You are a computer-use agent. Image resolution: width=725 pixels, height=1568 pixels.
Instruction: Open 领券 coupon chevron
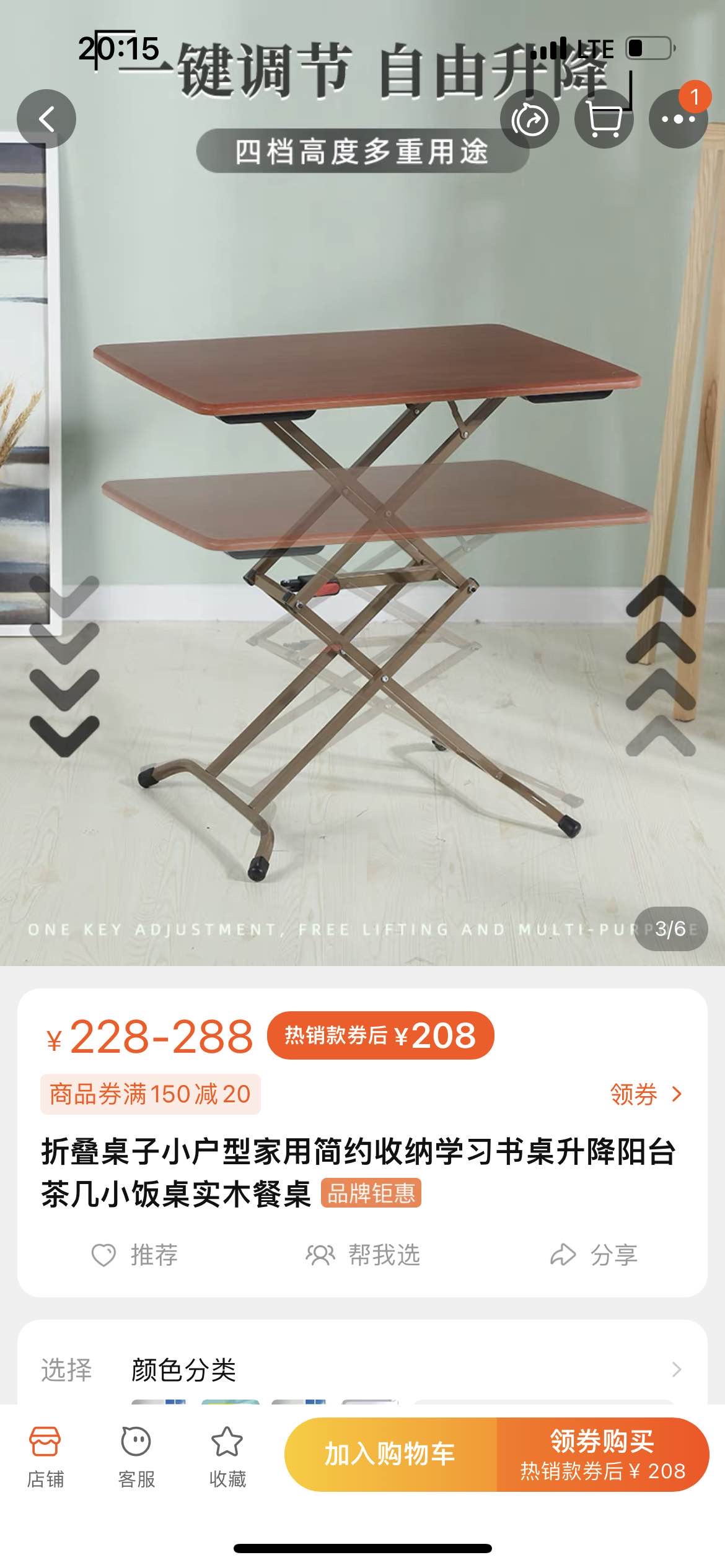(x=655, y=1092)
